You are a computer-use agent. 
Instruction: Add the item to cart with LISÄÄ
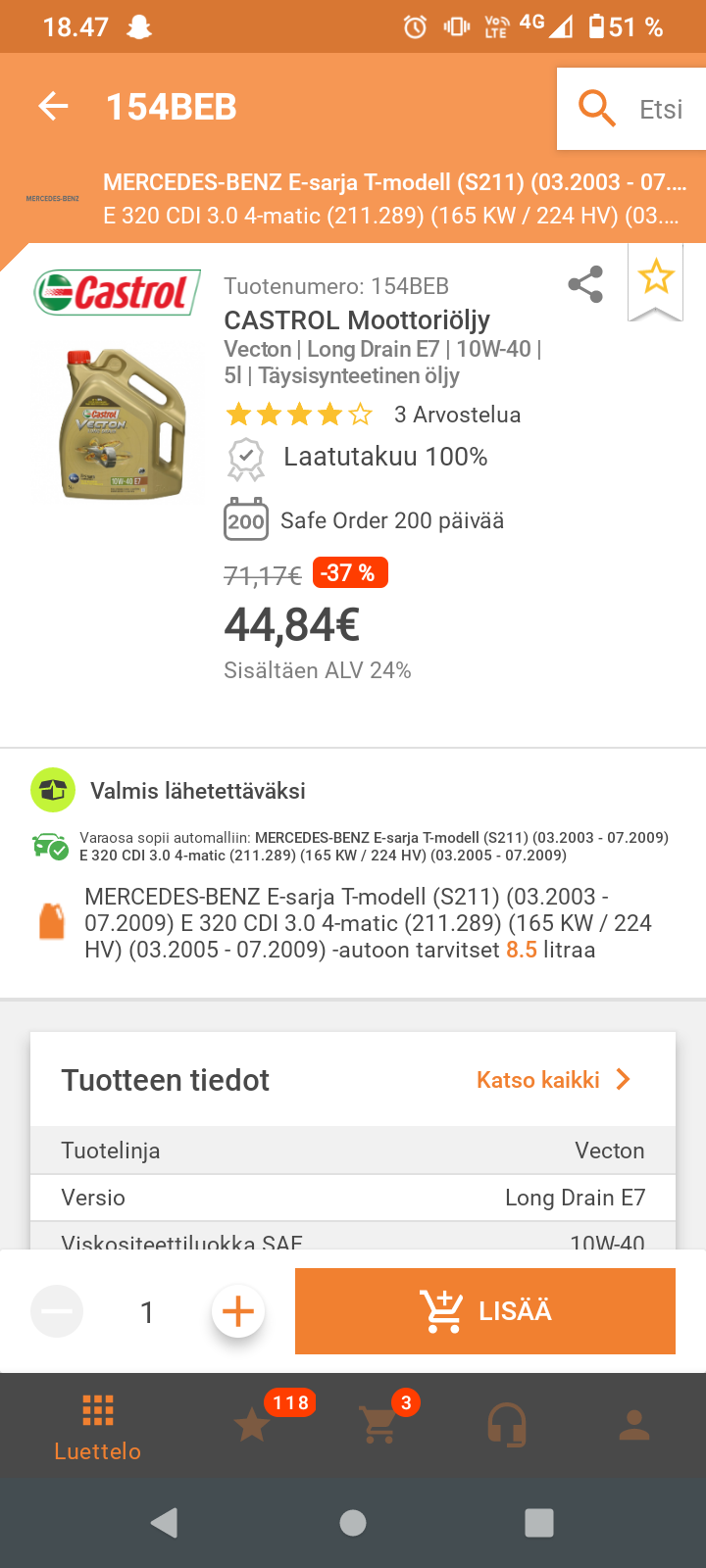coord(485,1311)
